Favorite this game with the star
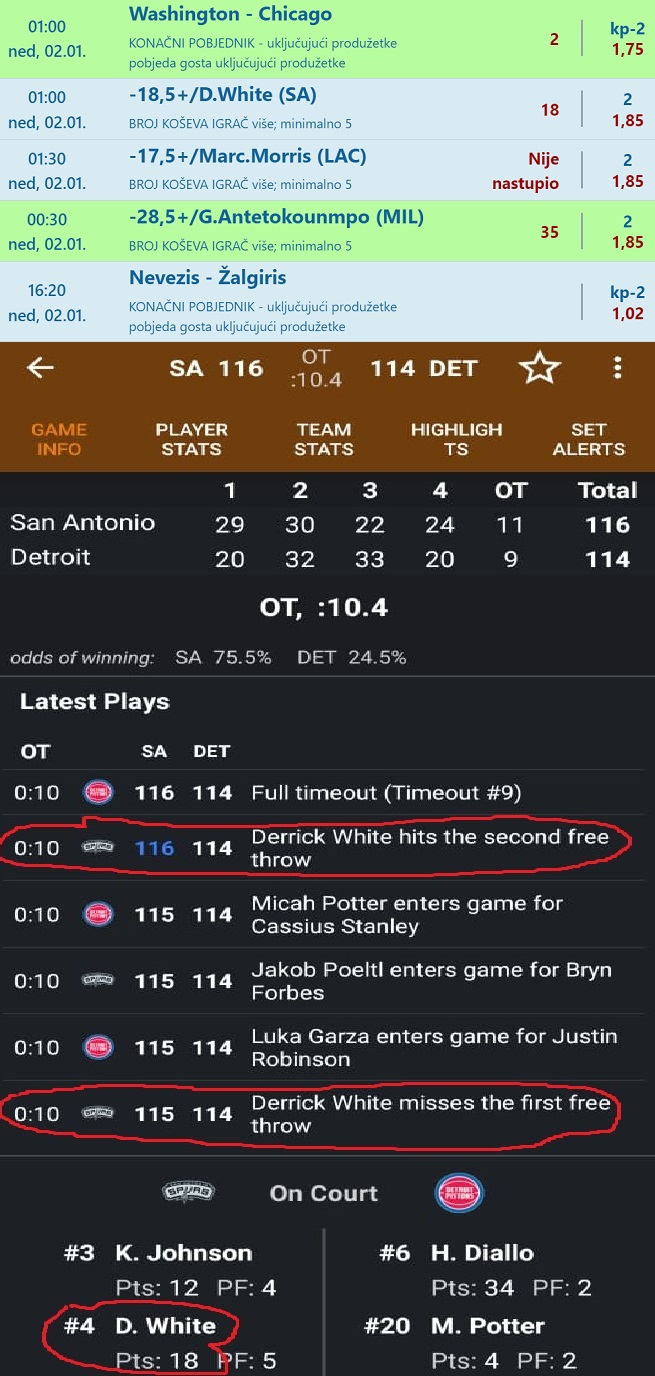Screen dimensions: 655x1376 [539, 368]
